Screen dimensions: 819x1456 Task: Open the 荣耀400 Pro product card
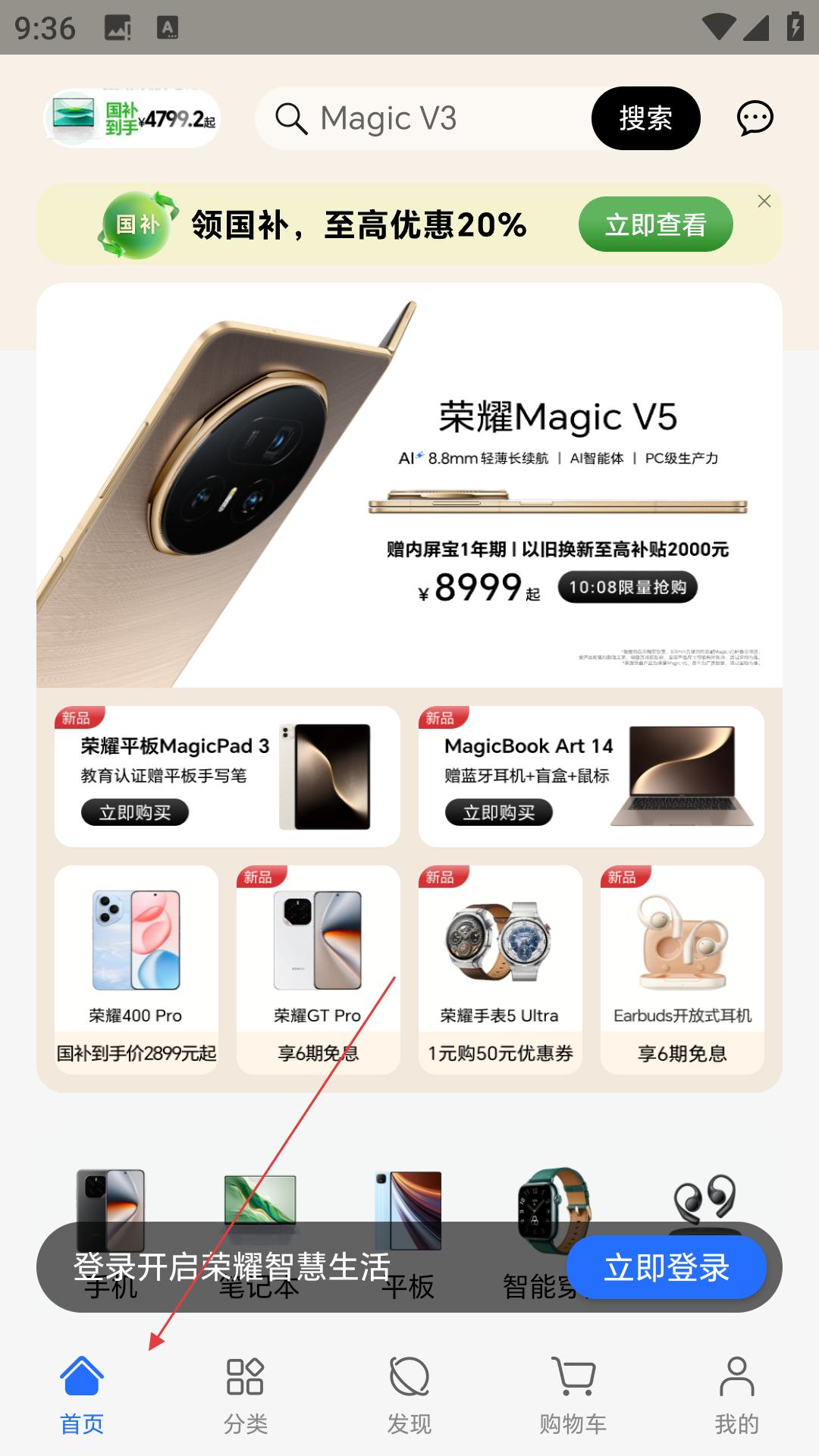[136, 969]
